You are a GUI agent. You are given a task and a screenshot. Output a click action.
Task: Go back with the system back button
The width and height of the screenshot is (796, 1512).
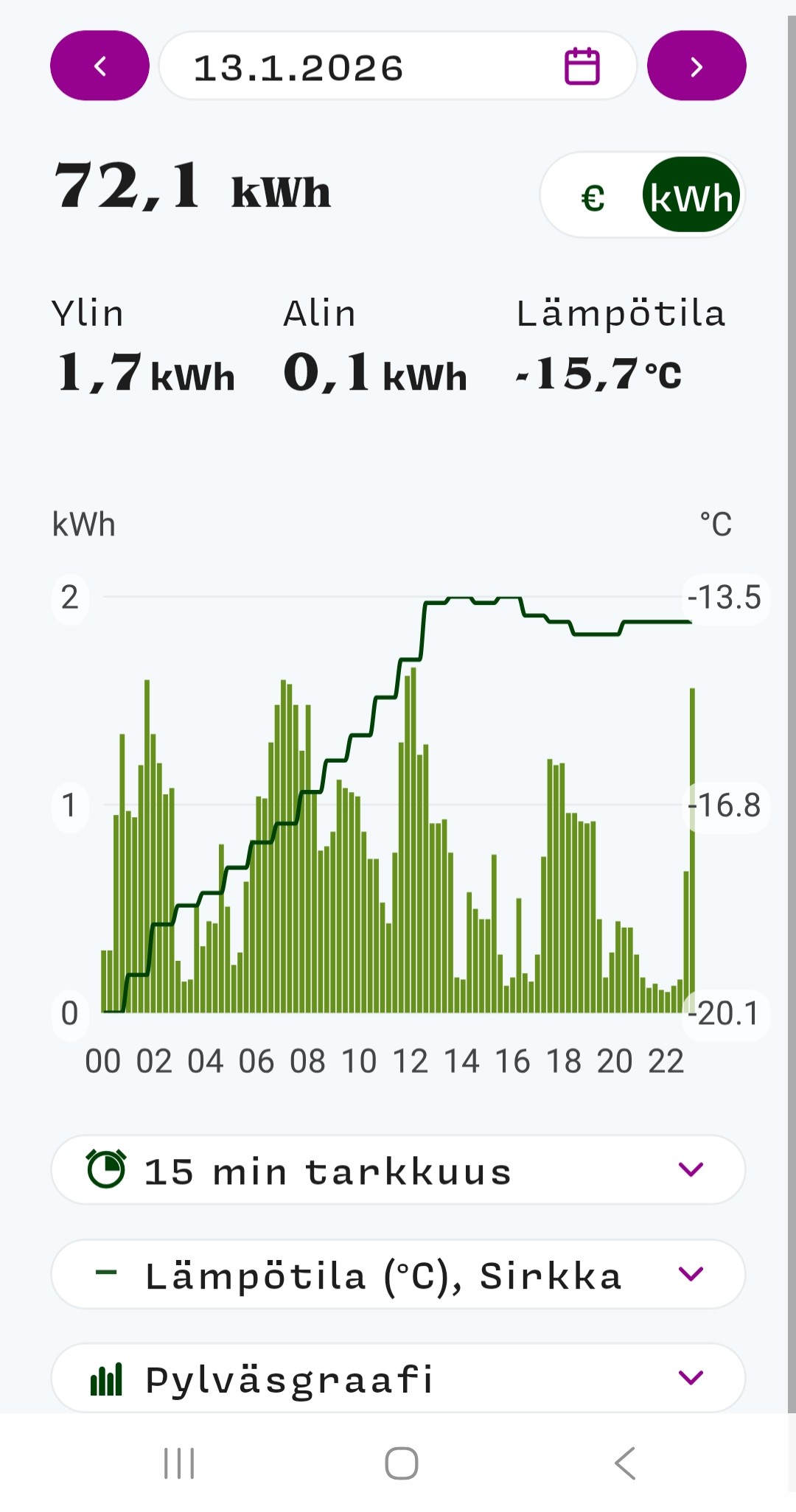pos(625,1463)
